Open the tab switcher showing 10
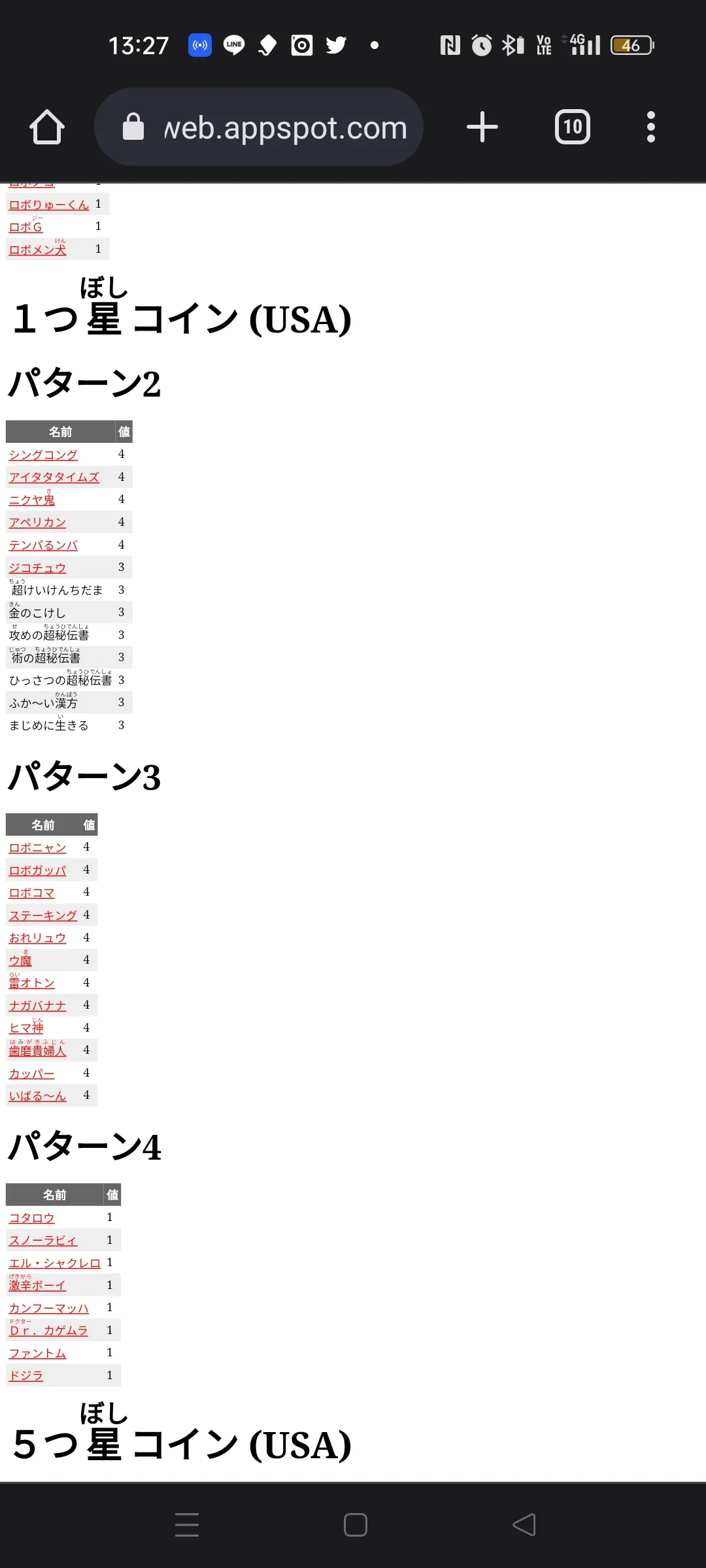The width and height of the screenshot is (706, 1568). click(573, 127)
